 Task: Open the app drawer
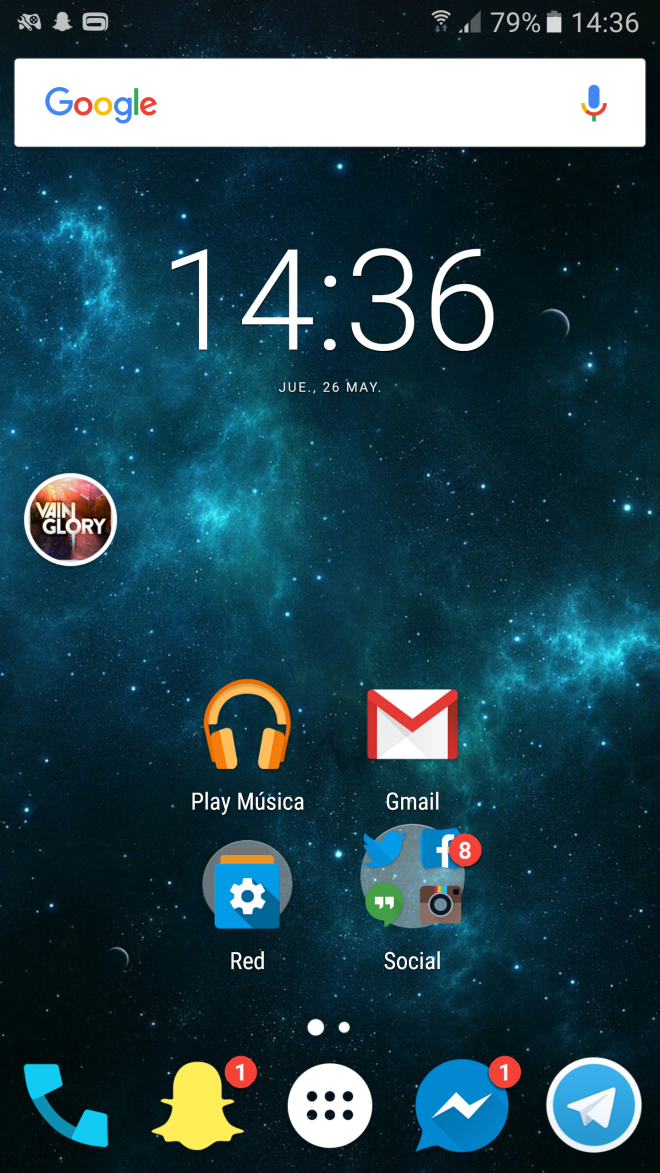[330, 1106]
